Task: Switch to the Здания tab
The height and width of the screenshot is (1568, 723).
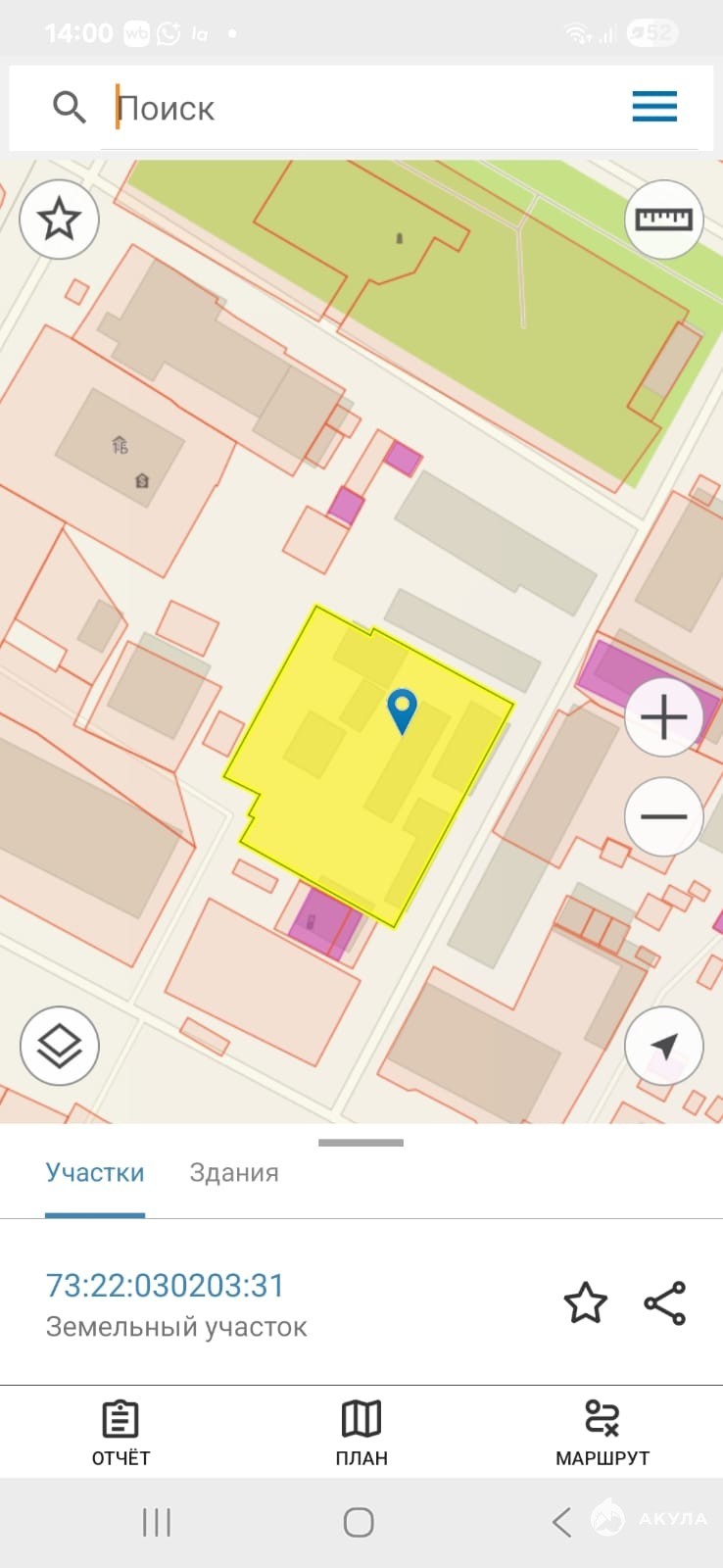Action: click(x=234, y=1173)
